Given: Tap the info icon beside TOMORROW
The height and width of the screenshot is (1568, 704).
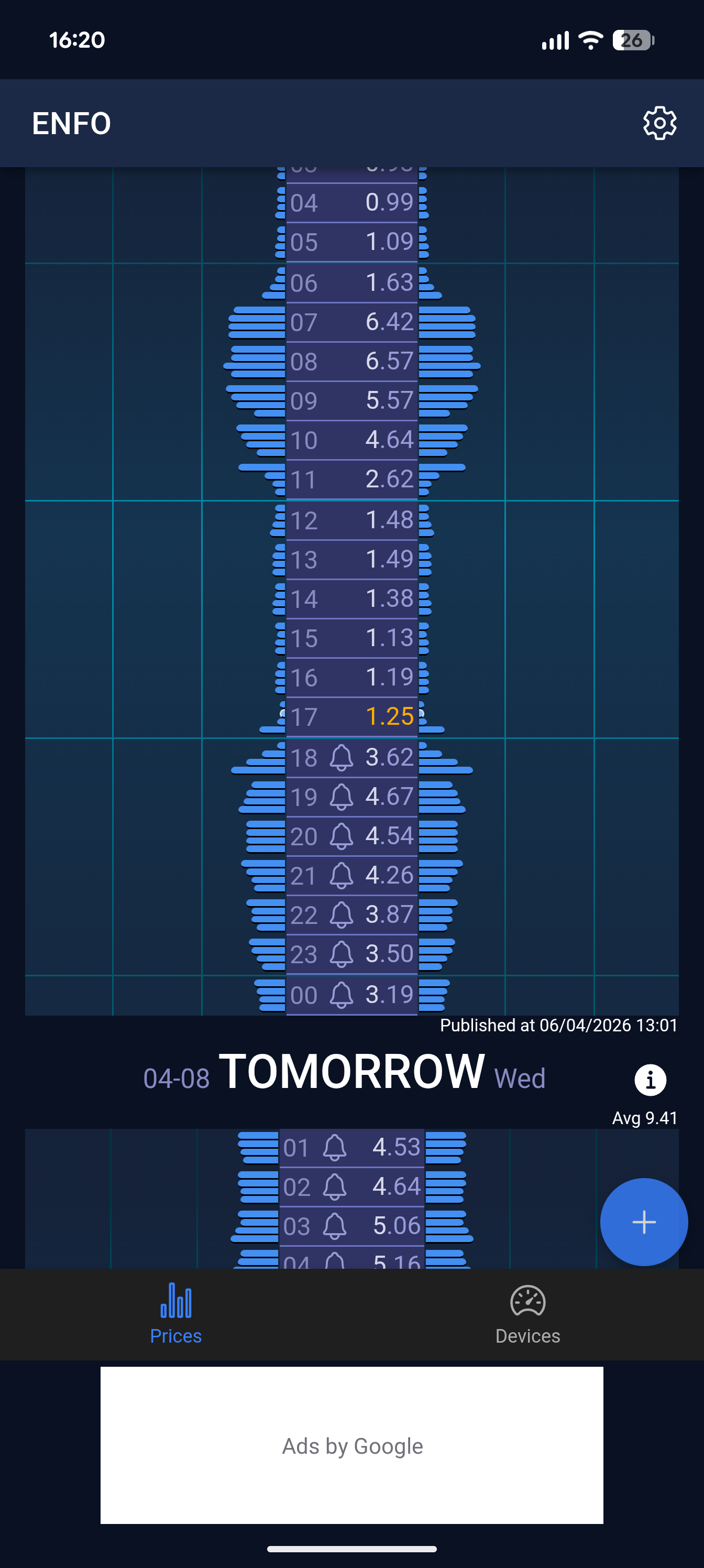Looking at the screenshot, I should (x=650, y=1079).
